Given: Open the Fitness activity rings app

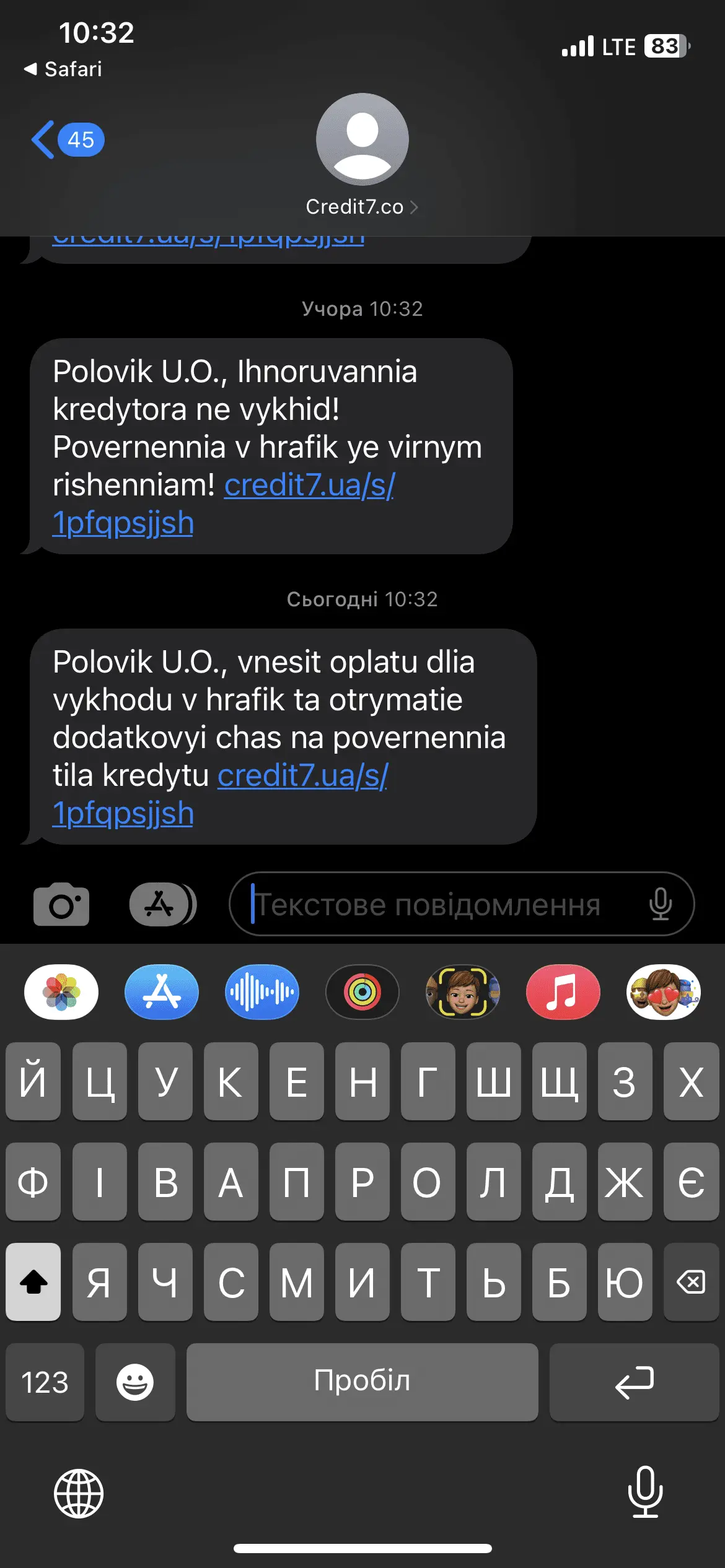Looking at the screenshot, I should click(x=362, y=991).
